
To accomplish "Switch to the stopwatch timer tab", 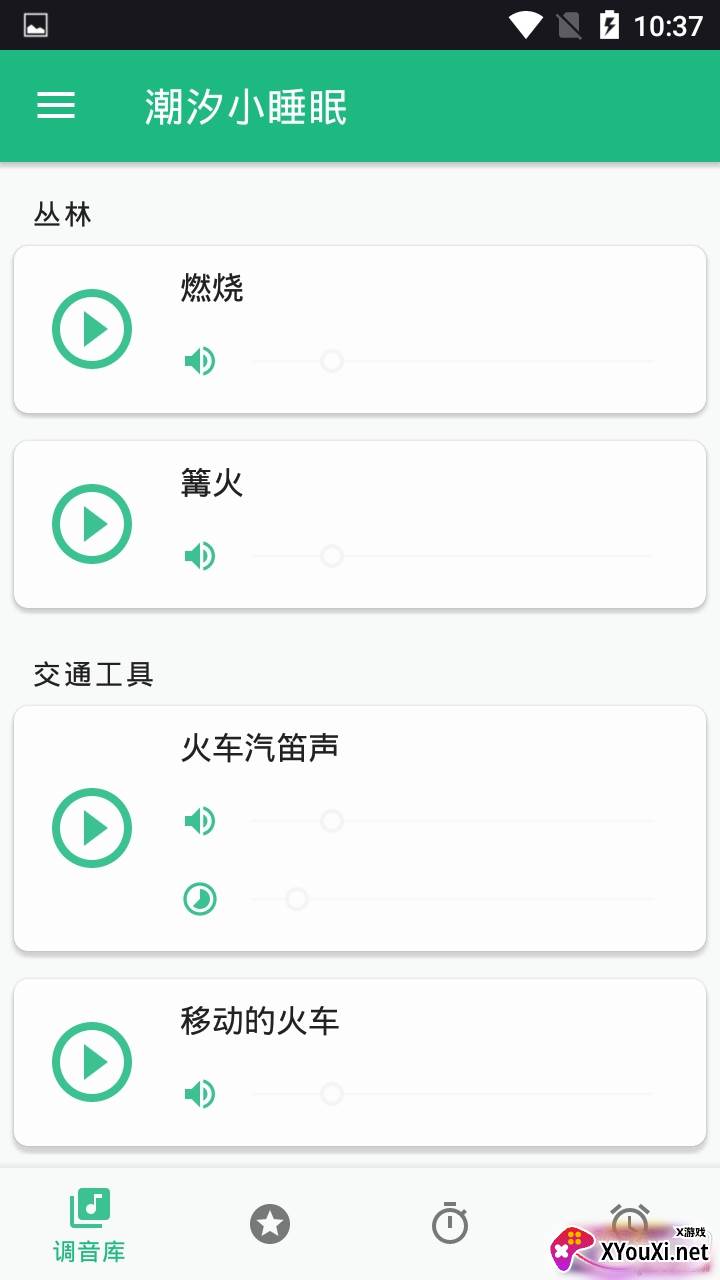I will tap(450, 1222).
